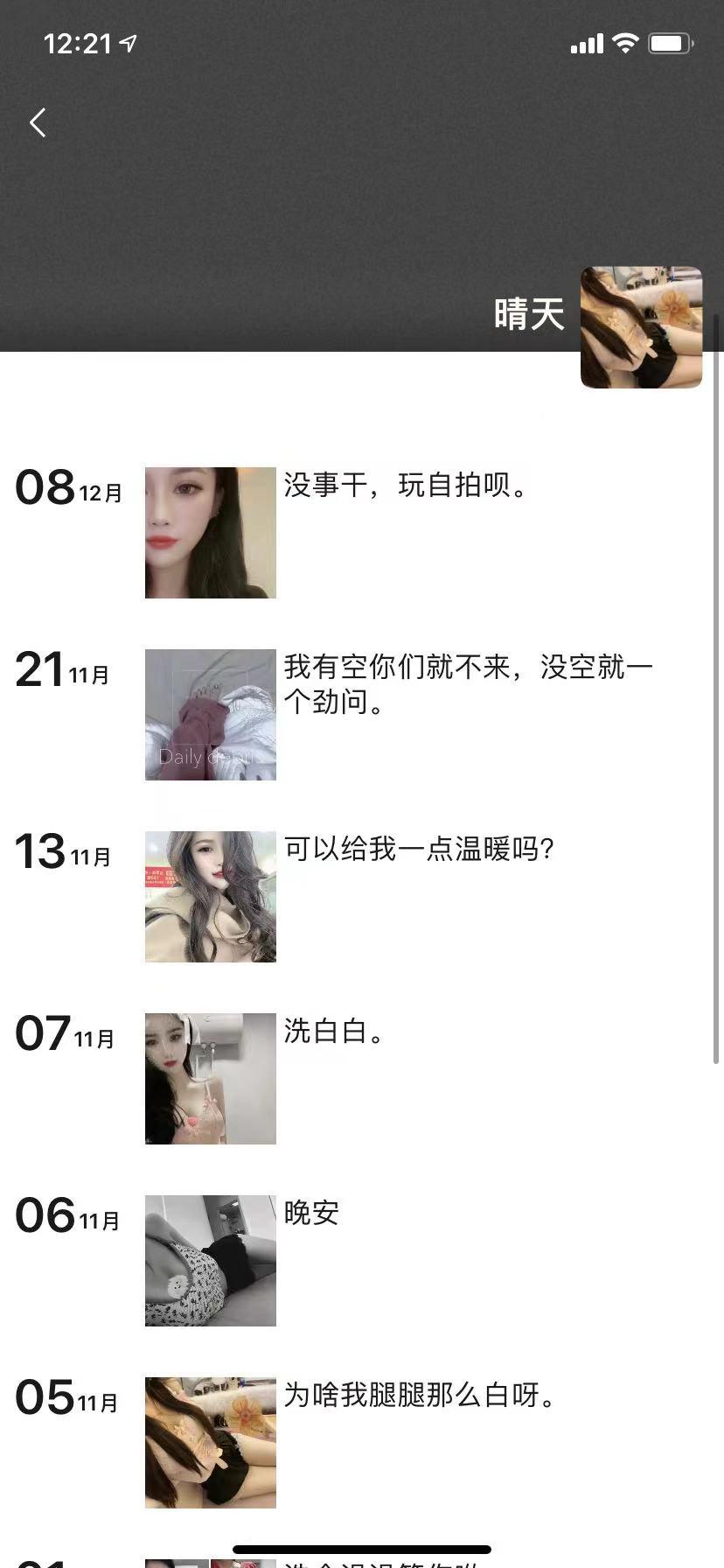Open the 08 12月 selfie post photo
The height and width of the screenshot is (1568, 724).
click(211, 533)
